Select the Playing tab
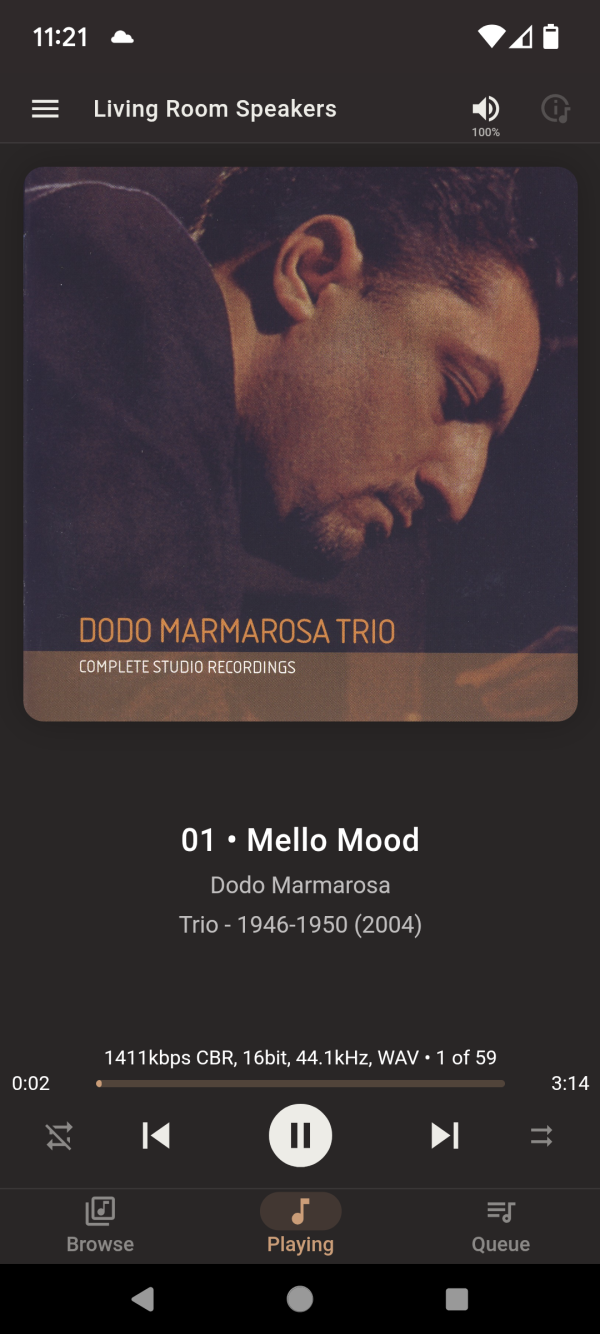The height and width of the screenshot is (1334, 600). pos(300,1225)
